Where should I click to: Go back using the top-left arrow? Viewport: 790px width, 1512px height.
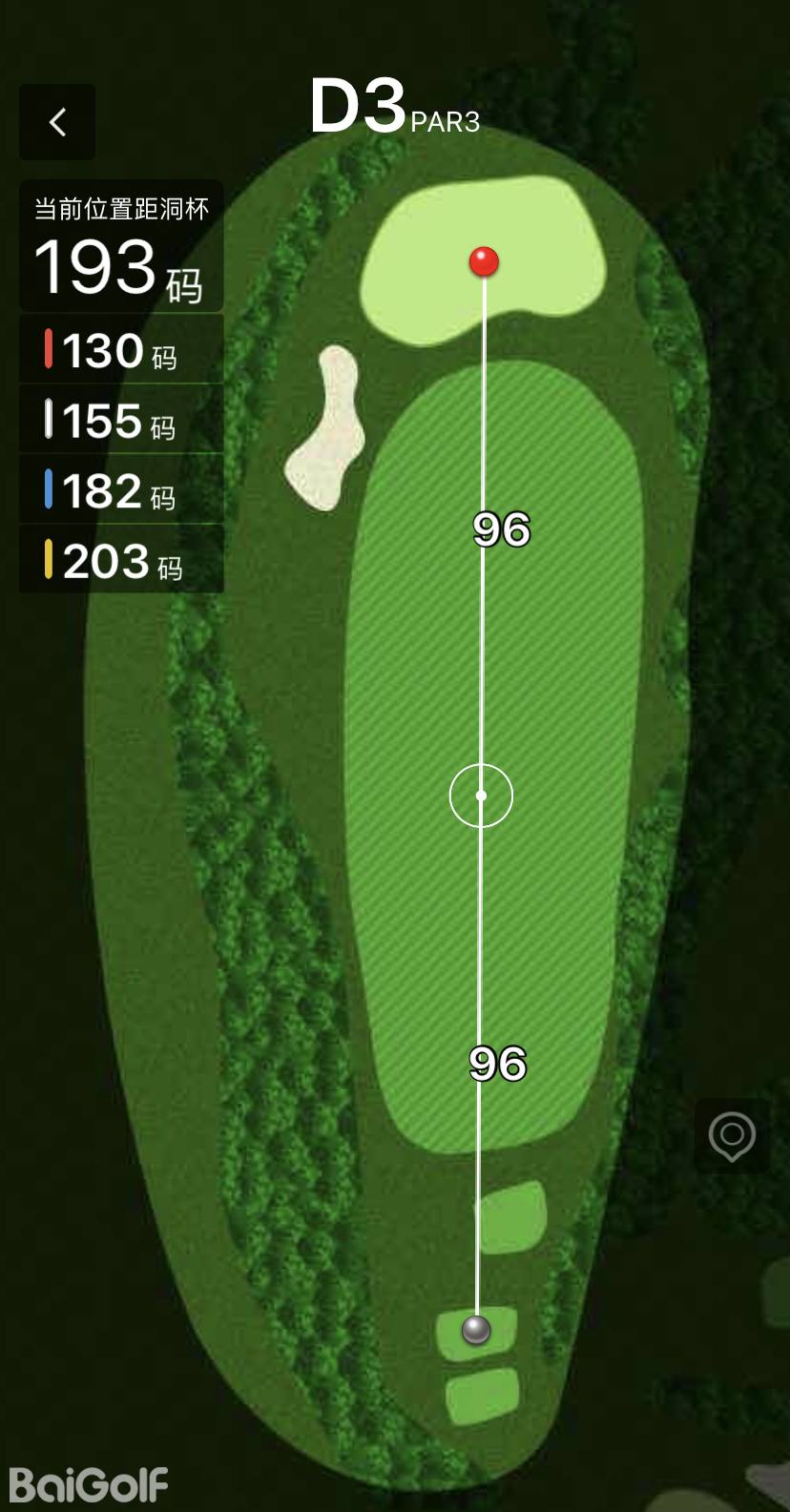57,122
